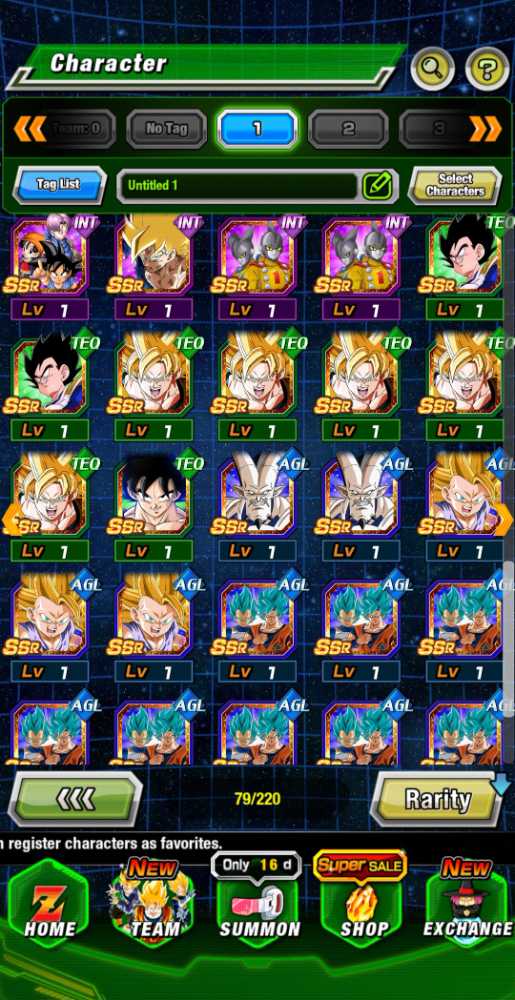Tap Select Characters button

click(454, 186)
